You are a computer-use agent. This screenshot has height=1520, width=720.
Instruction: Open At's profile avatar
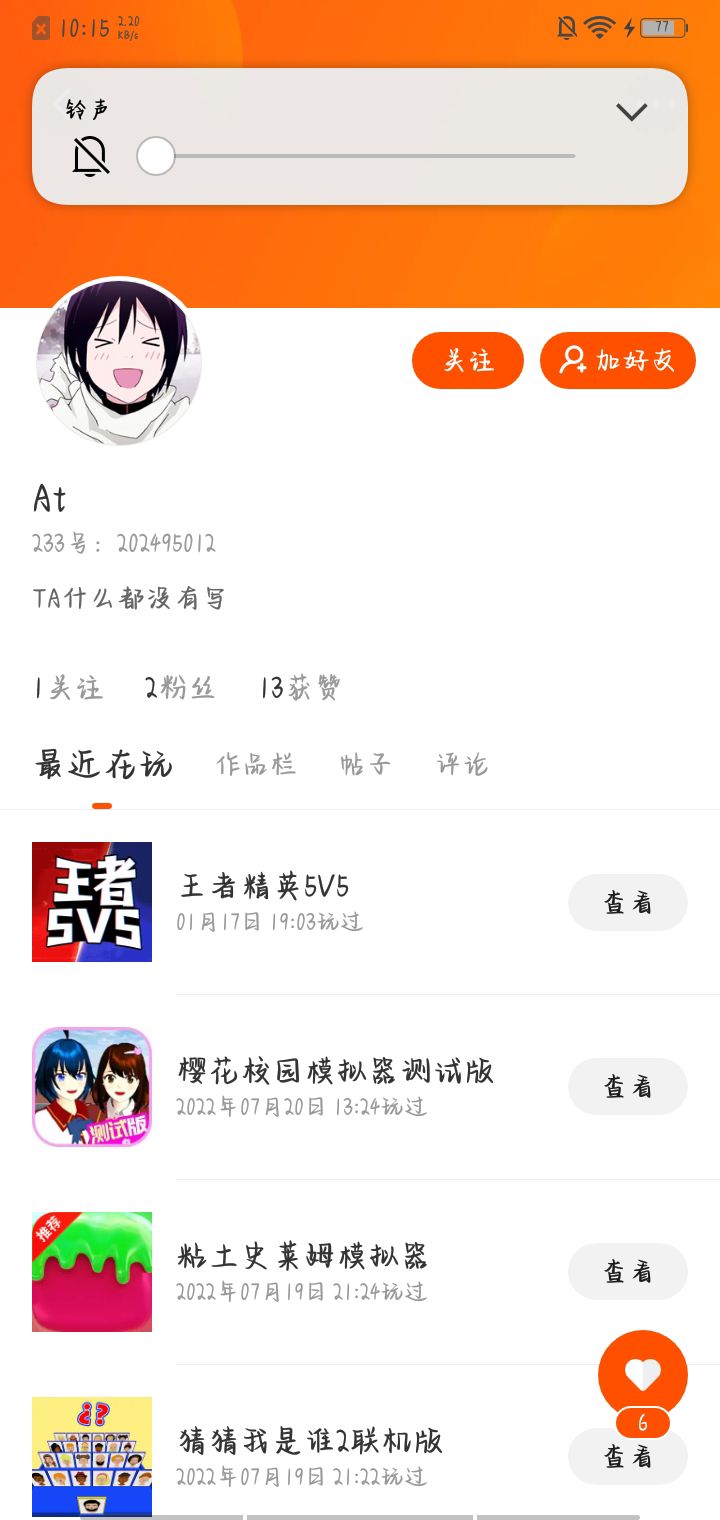(119, 361)
